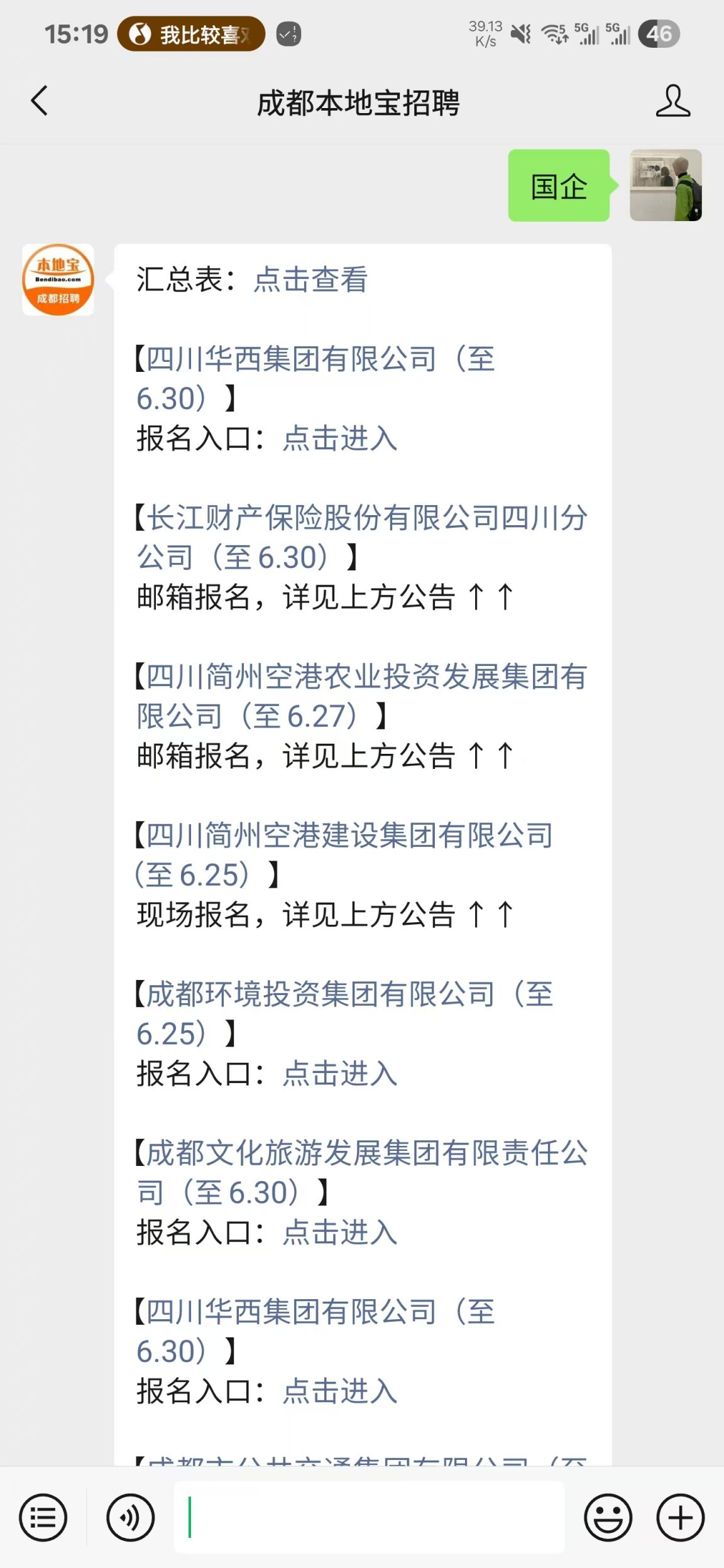Open the emoji picker
Image resolution: width=724 pixels, height=1568 pixels.
608,1518
